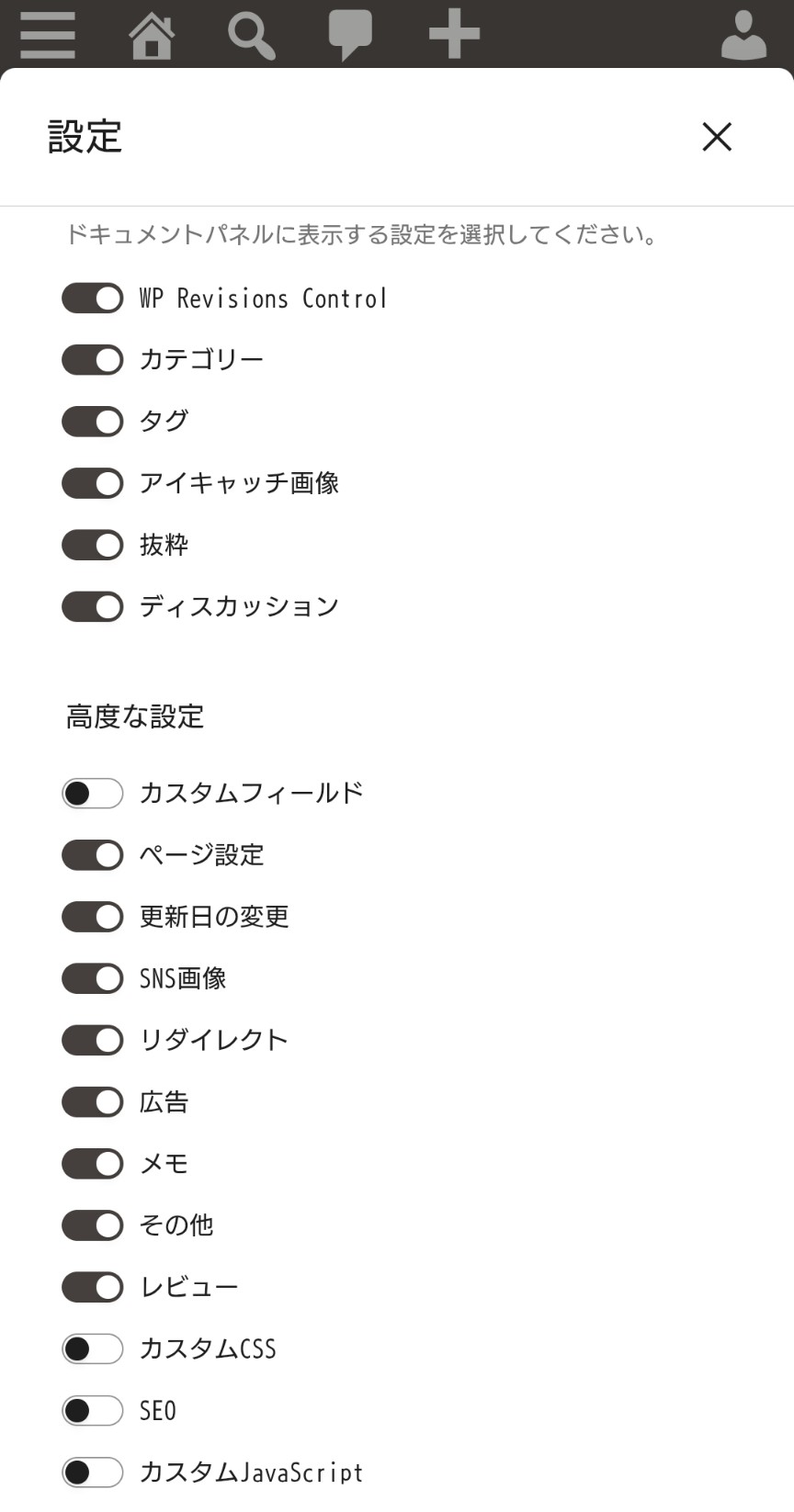Close the 設定 dialog
The image size is (794, 1512).
717,137
